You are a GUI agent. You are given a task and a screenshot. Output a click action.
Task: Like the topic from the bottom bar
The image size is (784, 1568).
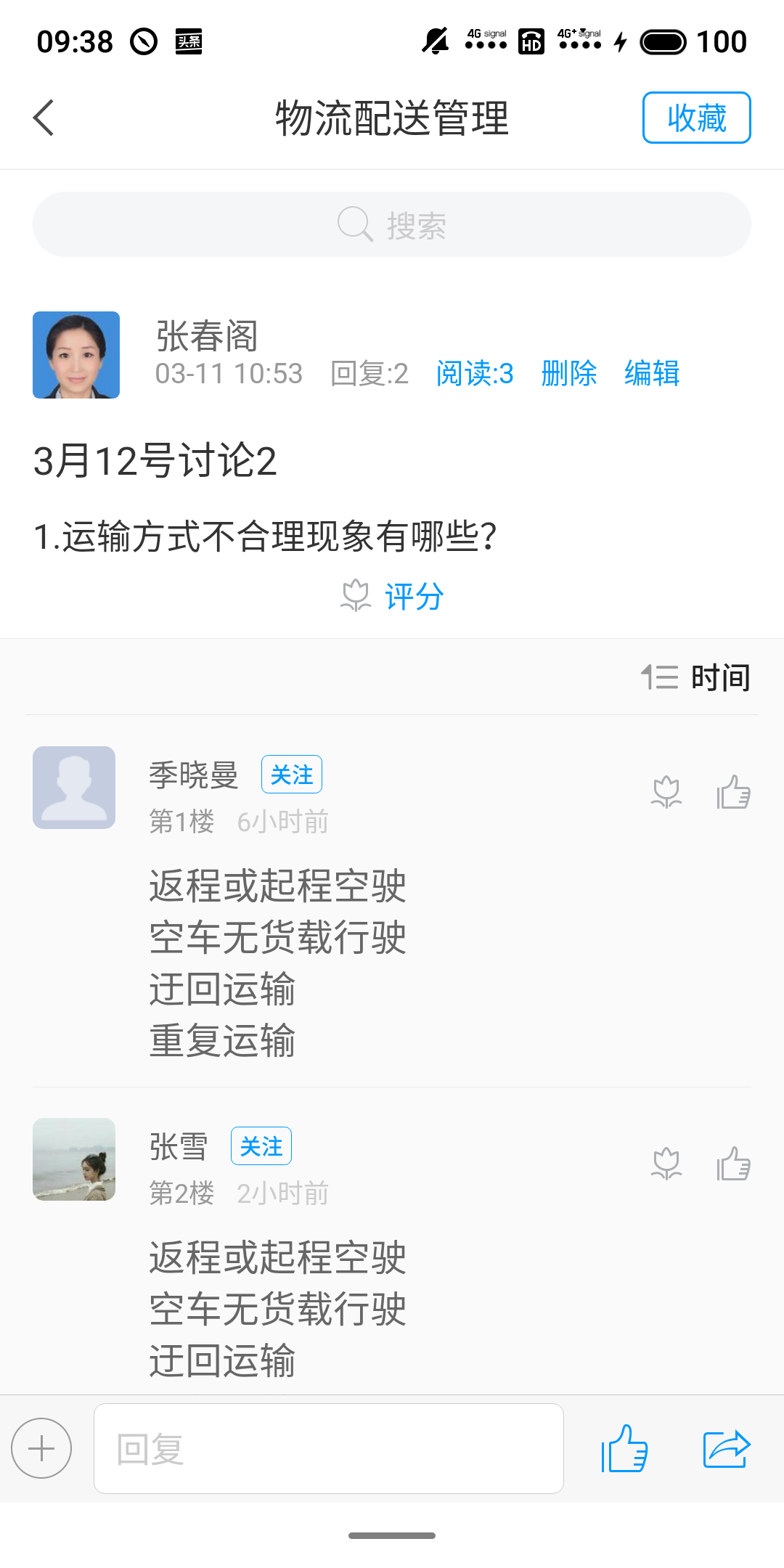click(x=624, y=1448)
